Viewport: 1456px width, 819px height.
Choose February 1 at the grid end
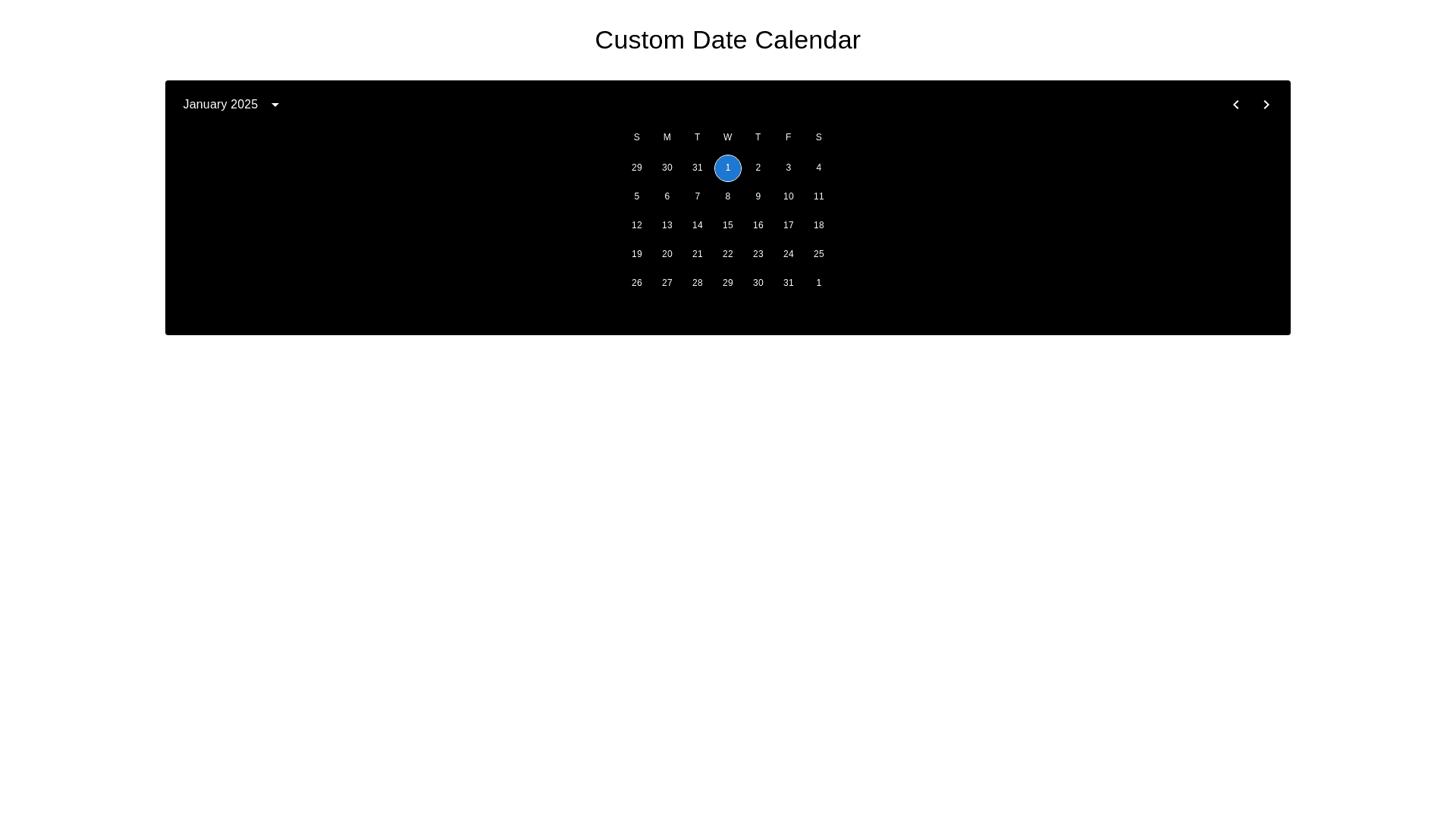818,283
